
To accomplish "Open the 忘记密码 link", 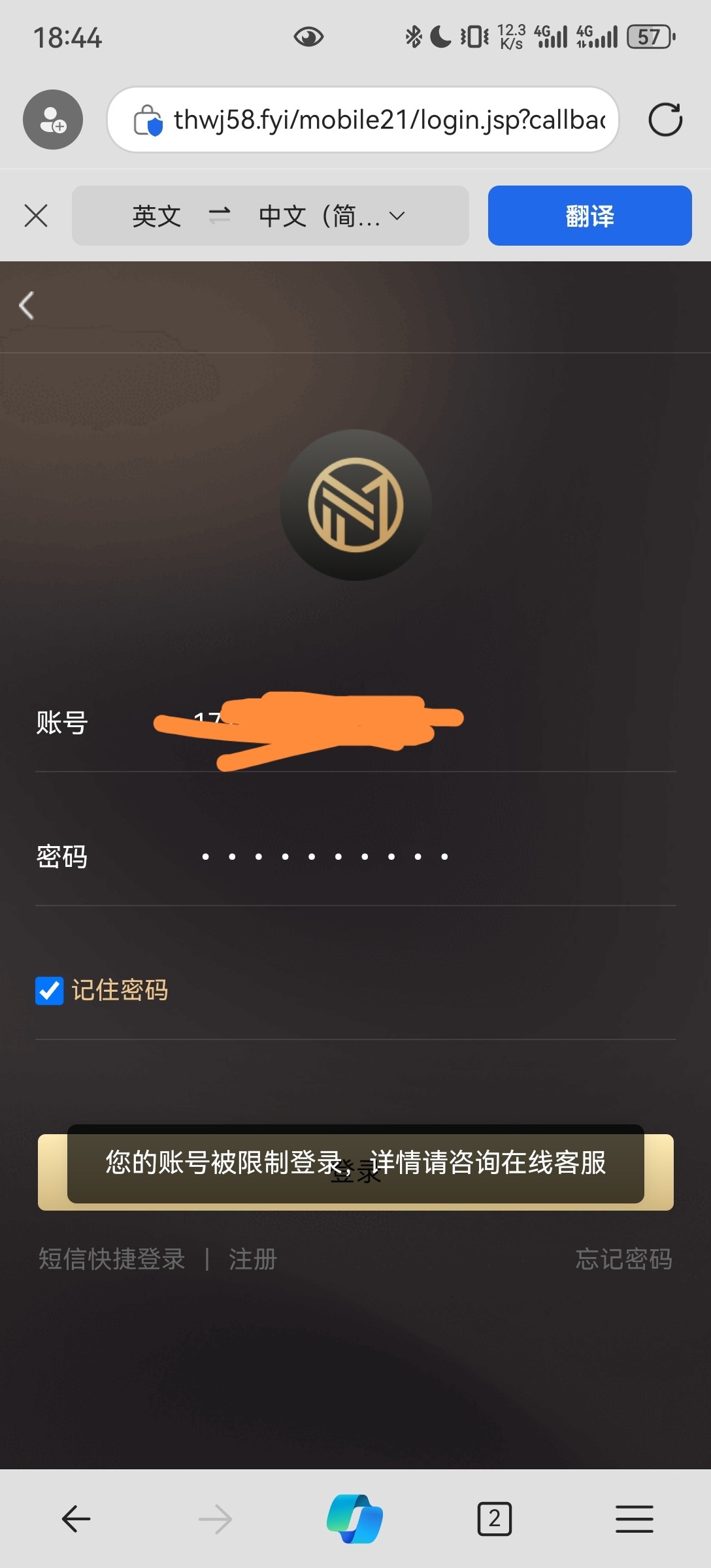I will 623,1259.
